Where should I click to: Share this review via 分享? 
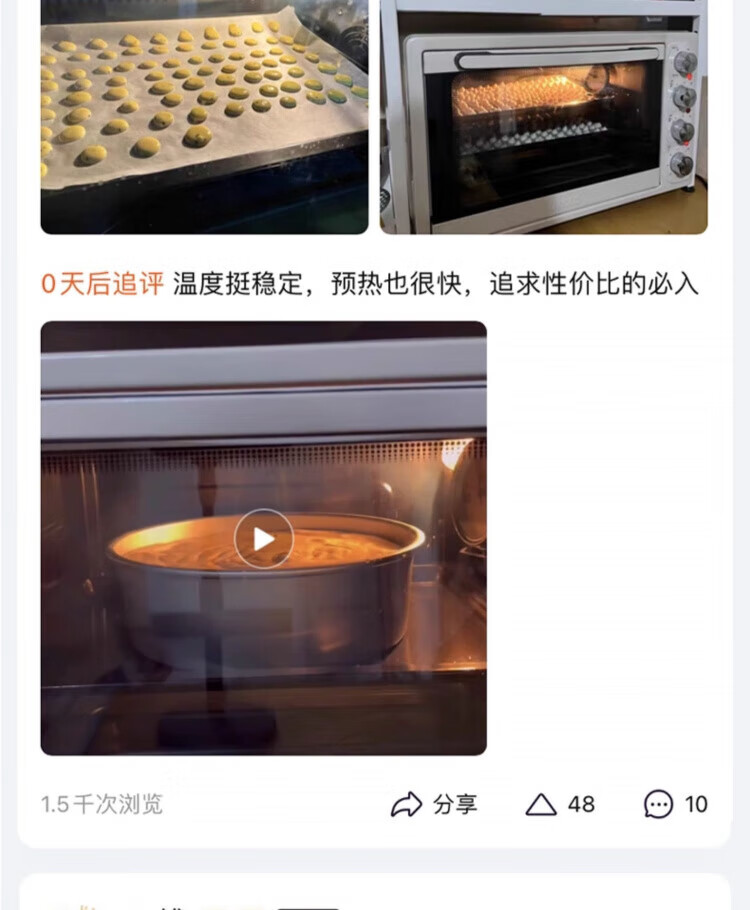pyautogui.click(x=434, y=804)
